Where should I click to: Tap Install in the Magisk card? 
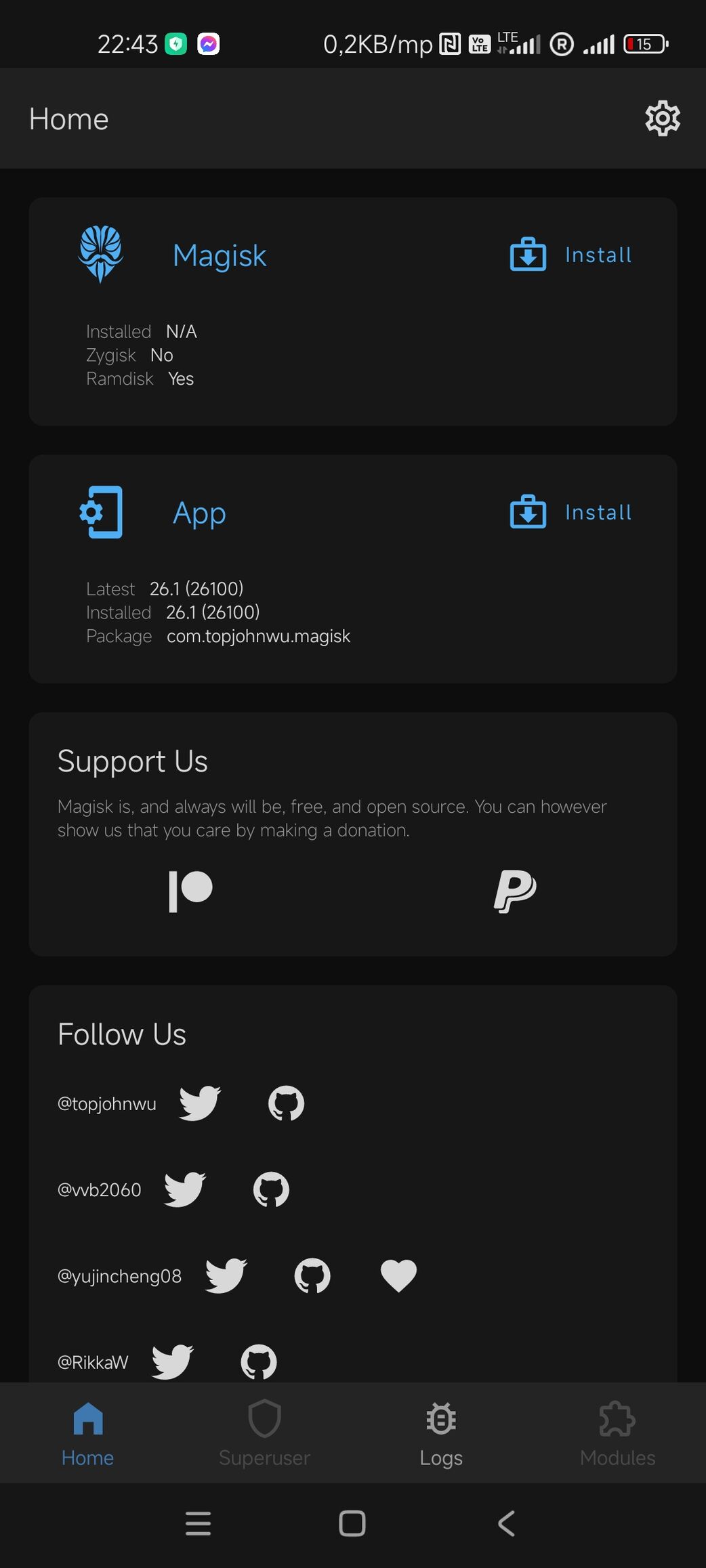pos(570,255)
